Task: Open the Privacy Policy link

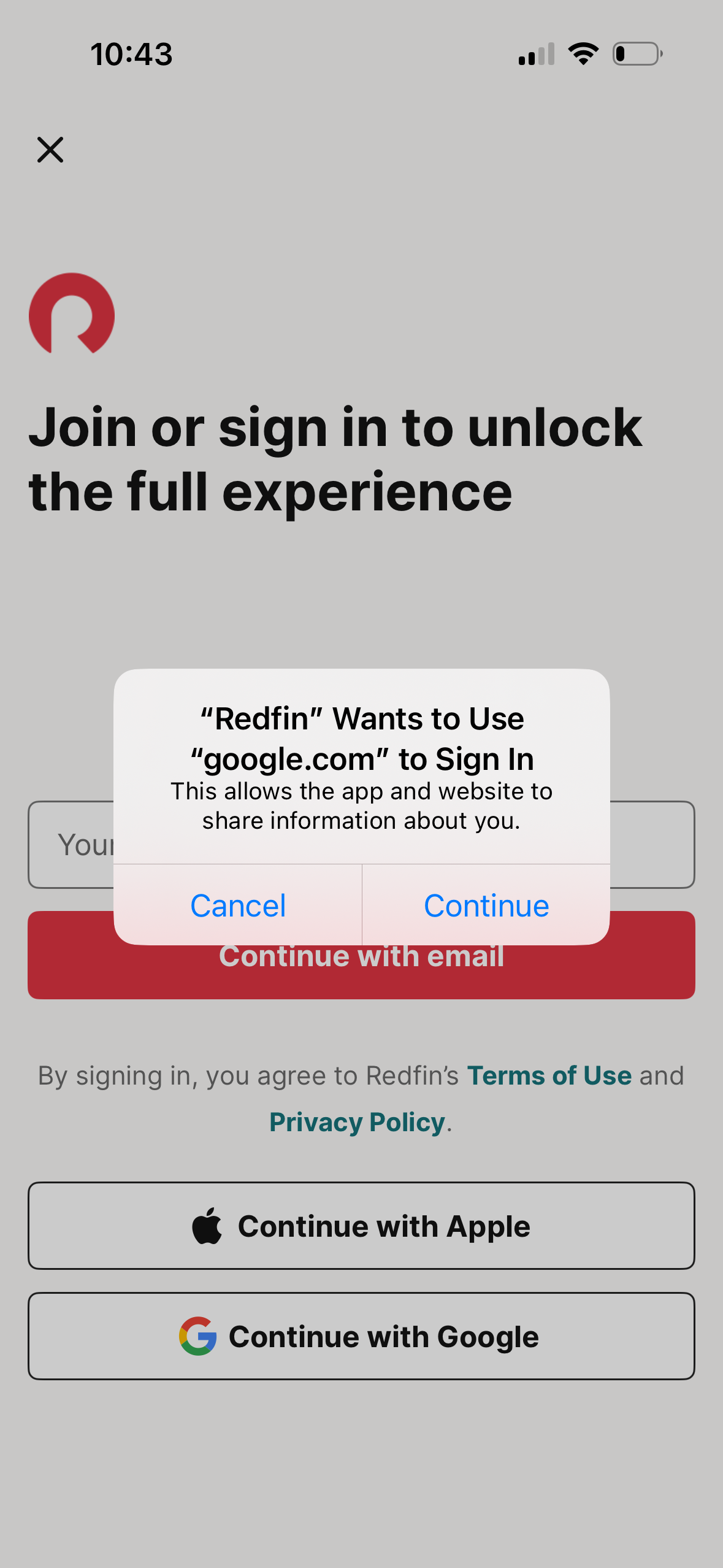Action: click(357, 1122)
